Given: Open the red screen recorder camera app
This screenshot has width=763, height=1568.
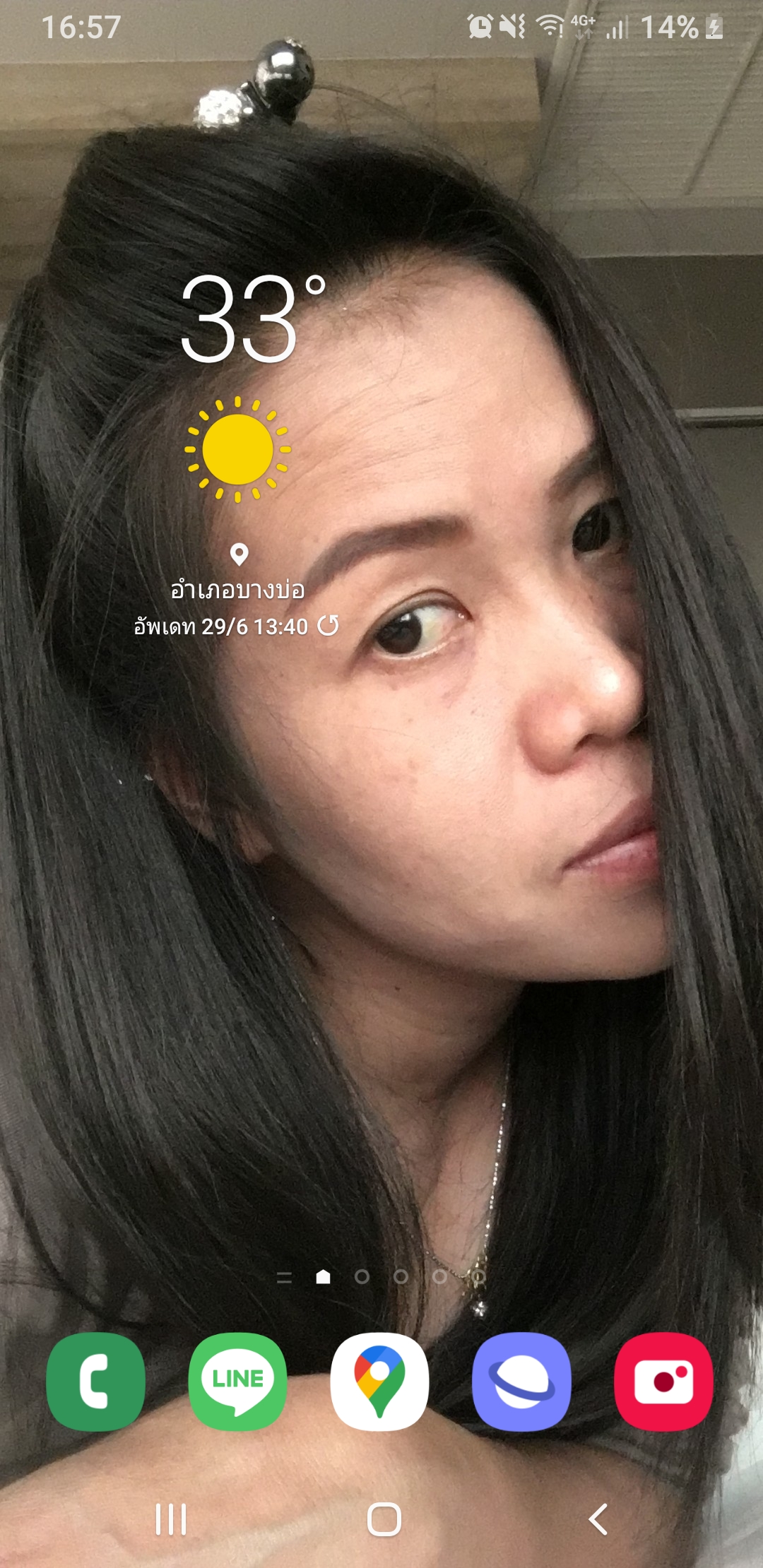Looking at the screenshot, I should click(x=663, y=1382).
